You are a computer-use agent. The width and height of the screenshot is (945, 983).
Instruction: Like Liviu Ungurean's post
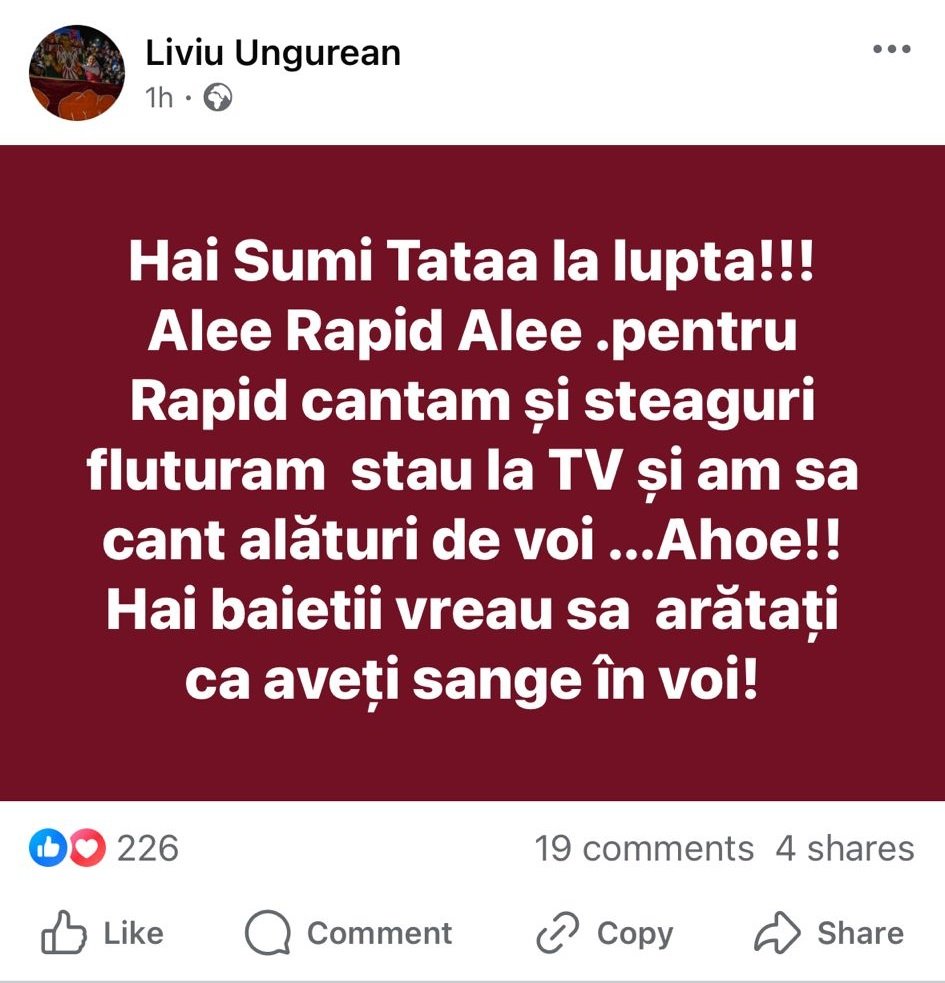[x=102, y=933]
